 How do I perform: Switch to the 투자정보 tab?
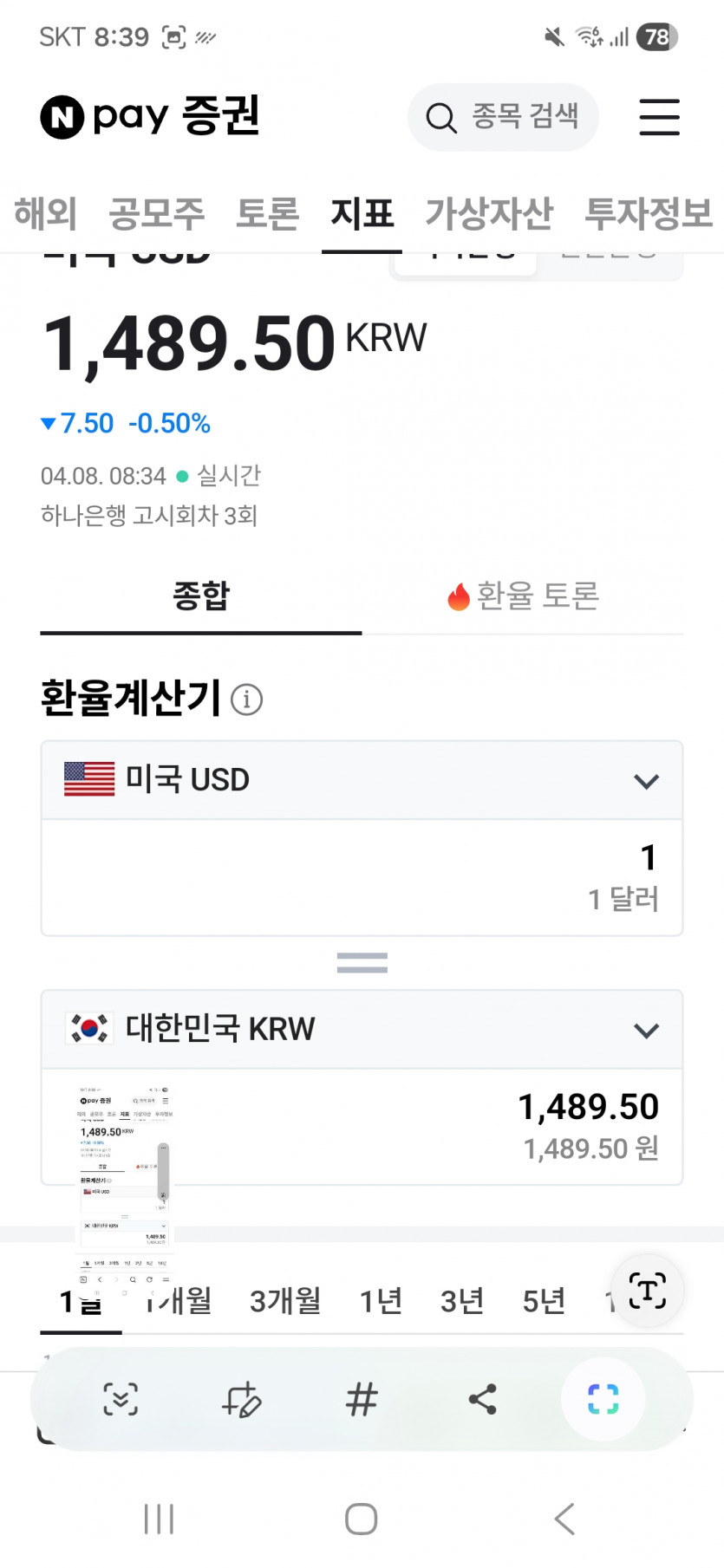point(649,213)
